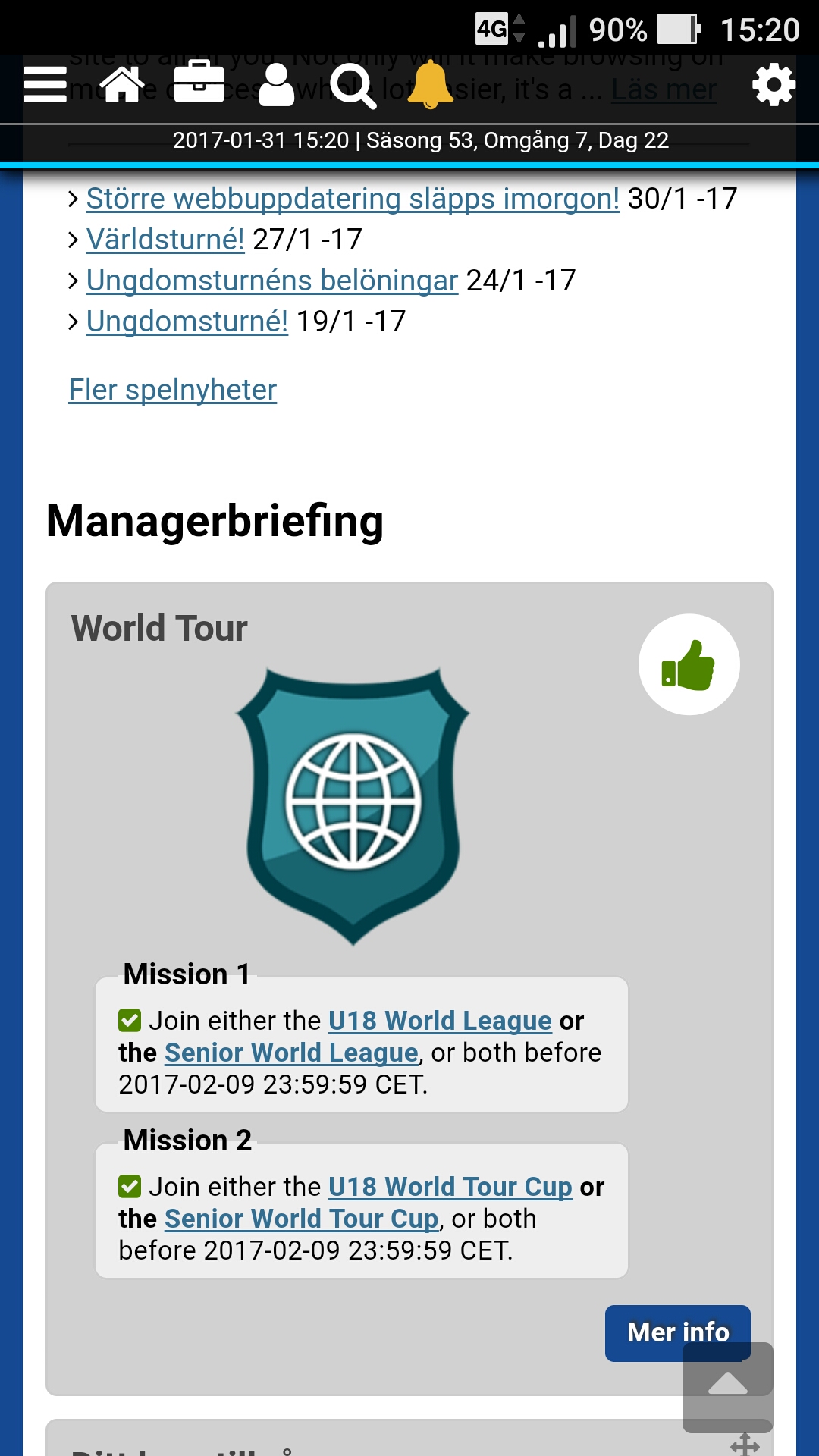
Task: Open the user profile icon
Action: (x=277, y=84)
